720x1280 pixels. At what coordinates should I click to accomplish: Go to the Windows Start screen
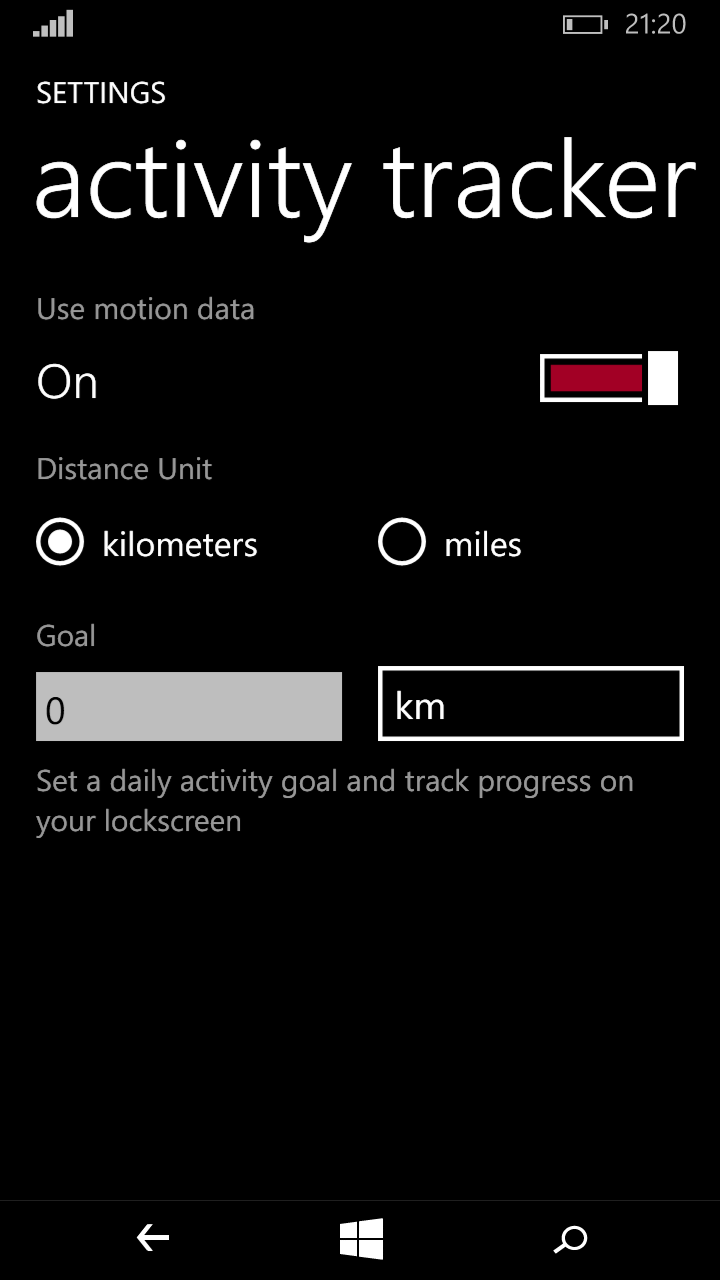[x=361, y=1239]
